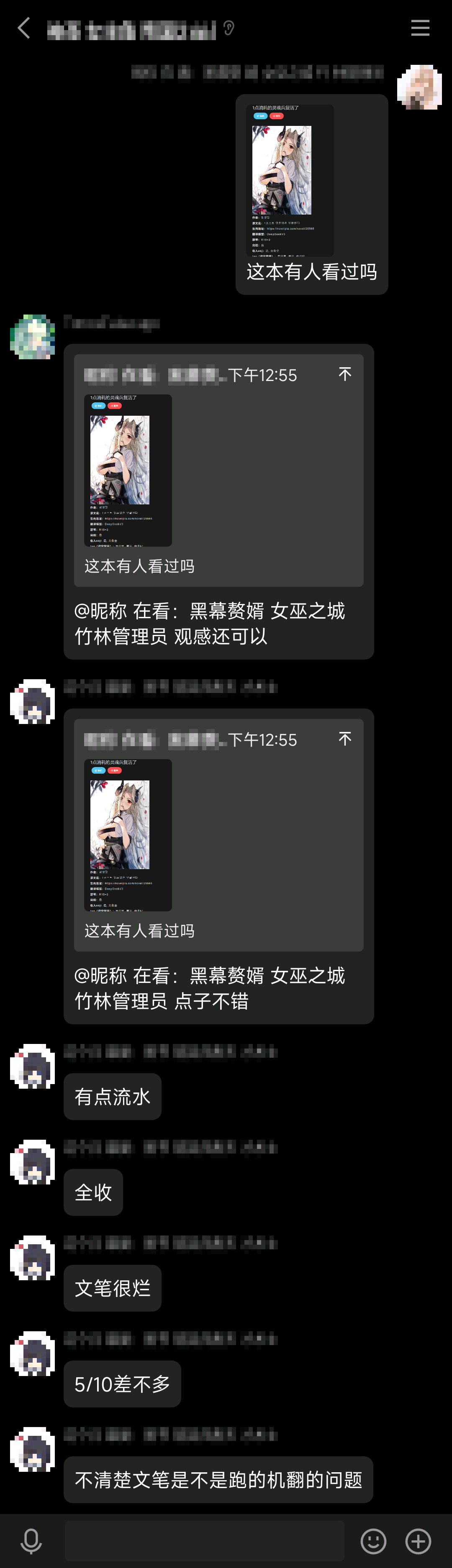This screenshot has height=1568, width=452.
Task: Tap the voice message microphone
Action: coord(31,1541)
